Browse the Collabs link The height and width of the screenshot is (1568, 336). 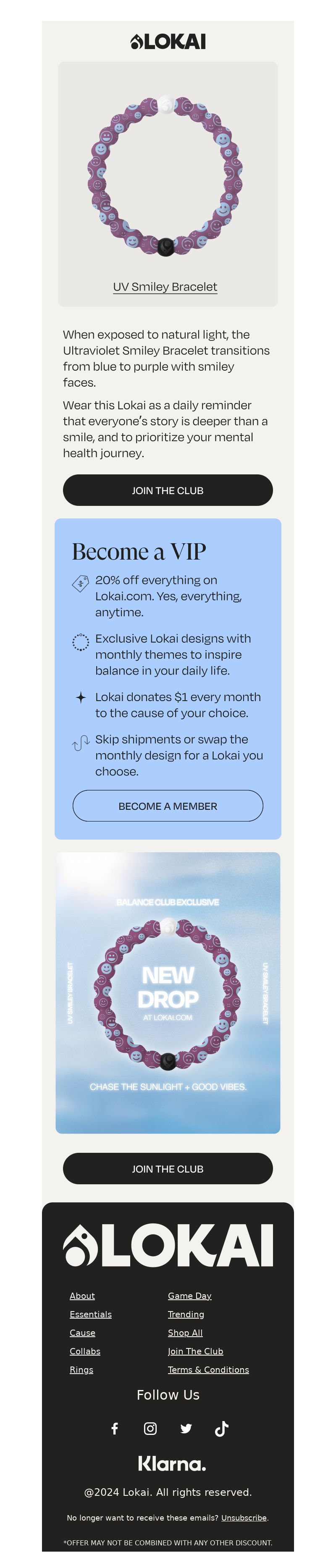pyautogui.click(x=84, y=1351)
